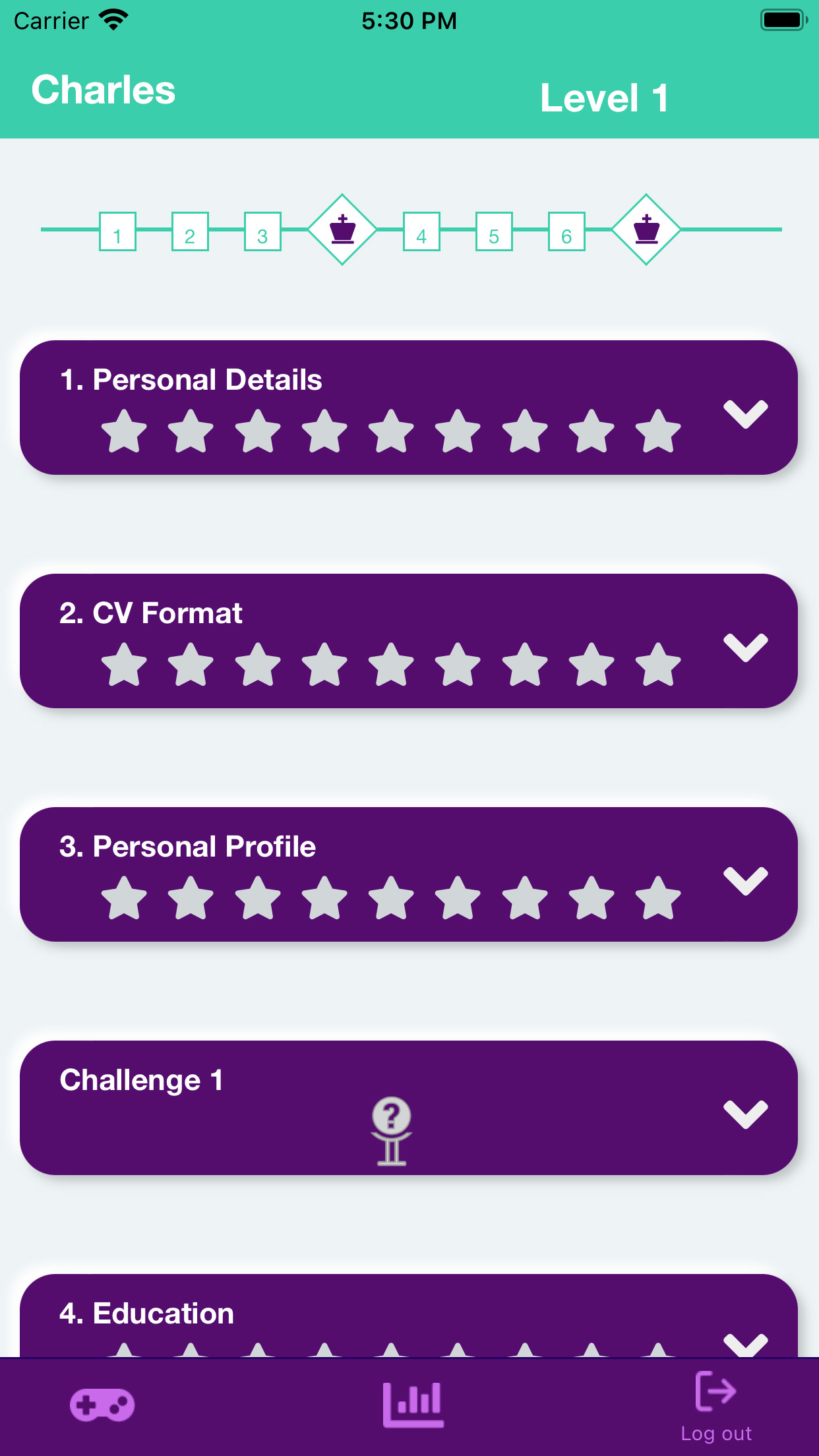Image resolution: width=819 pixels, height=1456 pixels.
Task: Open the first chess king challenge marker
Action: click(x=342, y=229)
